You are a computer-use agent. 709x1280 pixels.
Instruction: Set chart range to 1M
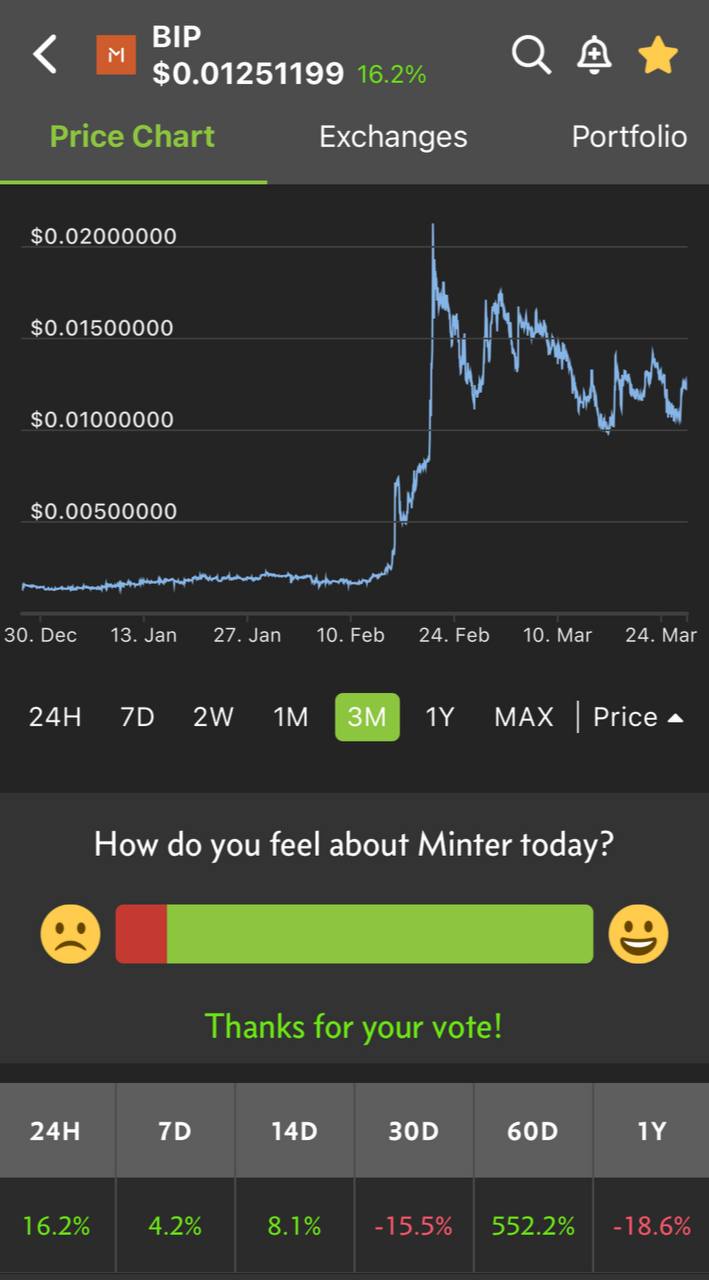291,717
